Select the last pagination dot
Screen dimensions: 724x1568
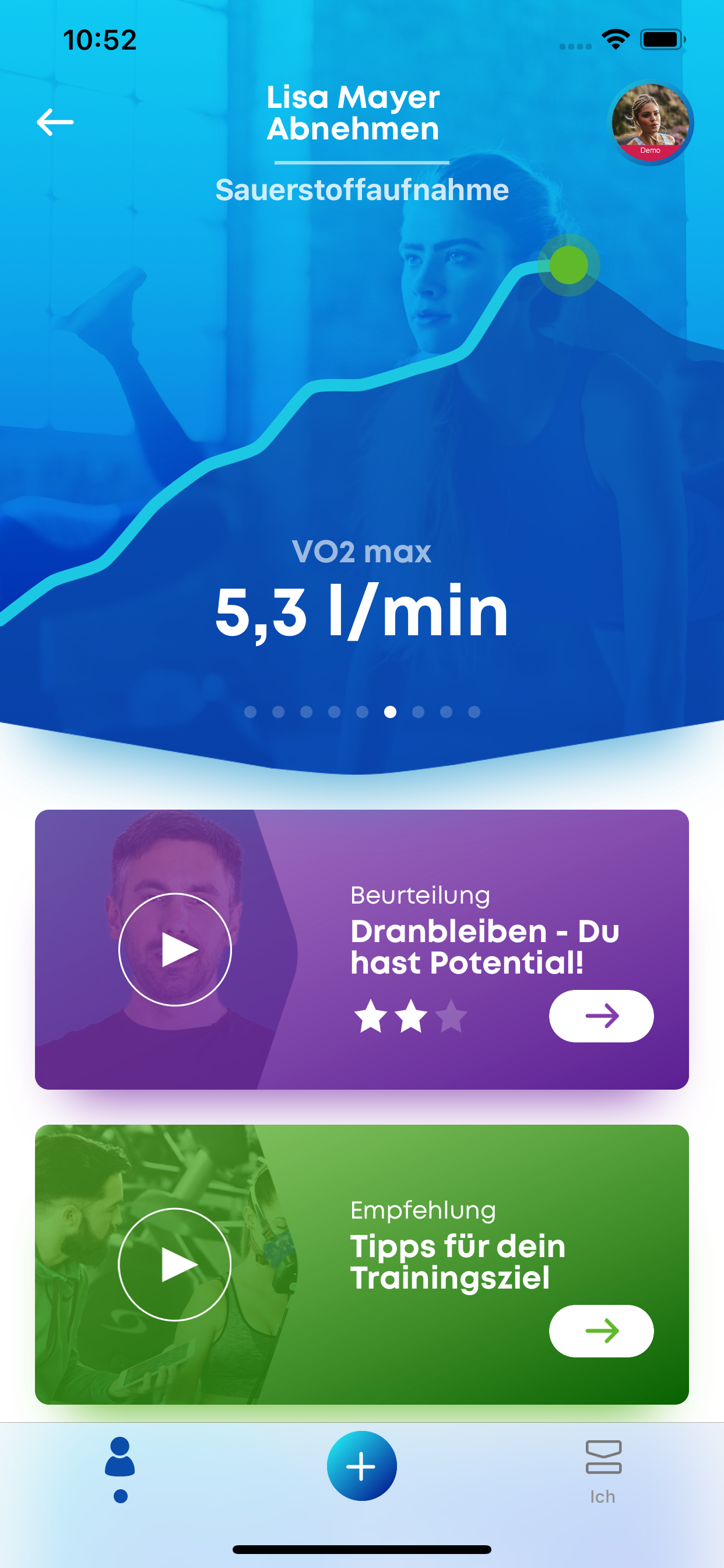coord(473,711)
